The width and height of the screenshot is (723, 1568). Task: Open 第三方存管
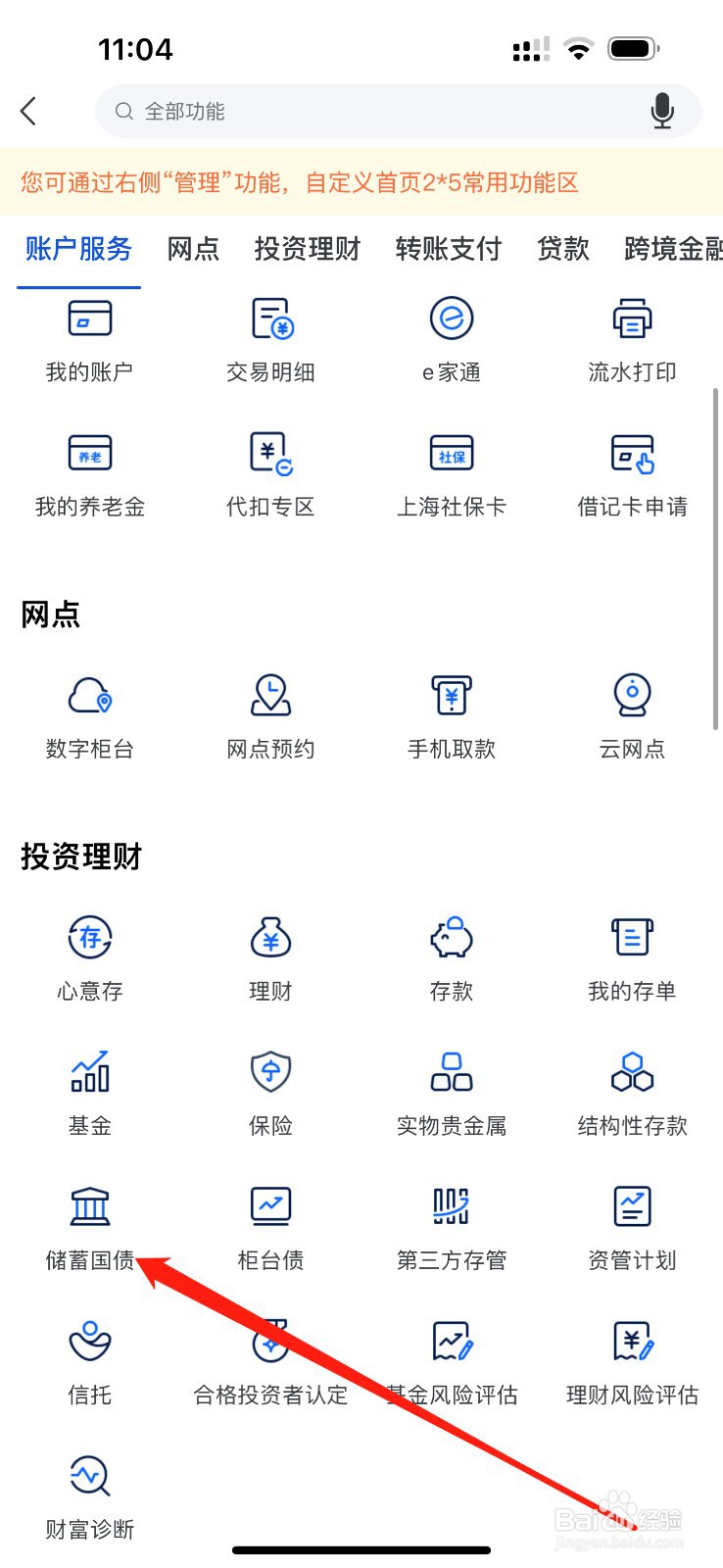coord(452,1229)
